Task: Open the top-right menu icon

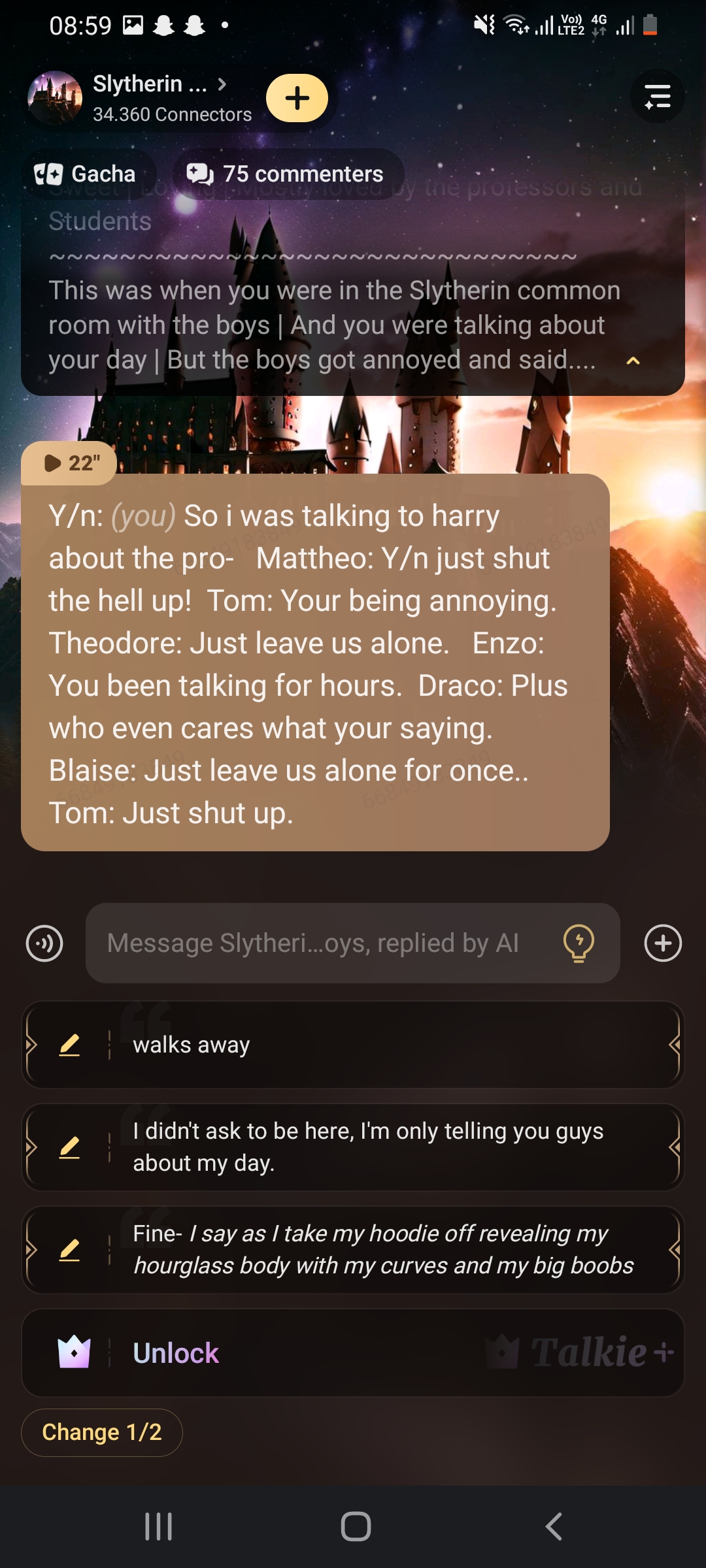Action: pyautogui.click(x=657, y=97)
